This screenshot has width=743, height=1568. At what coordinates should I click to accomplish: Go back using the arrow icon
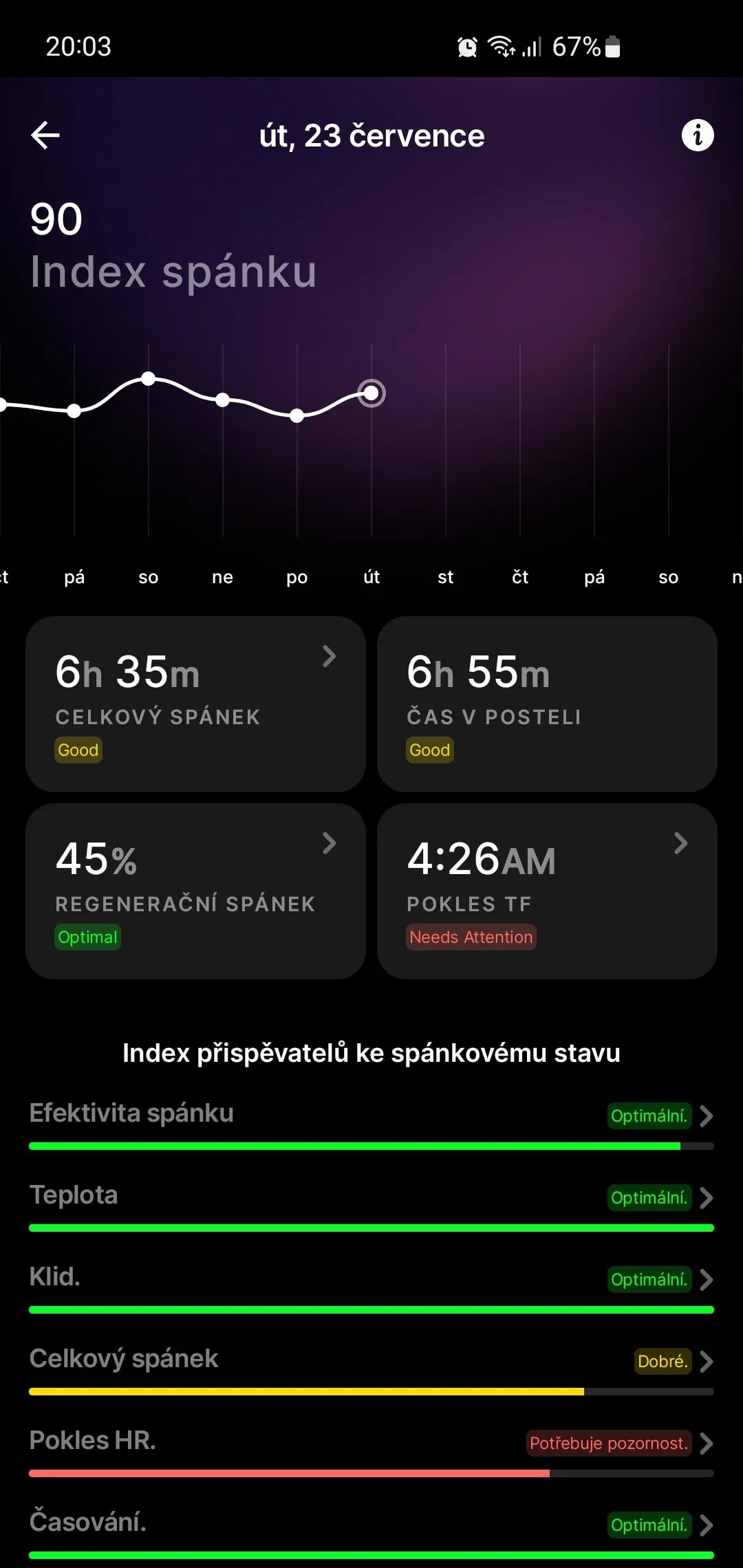(45, 135)
